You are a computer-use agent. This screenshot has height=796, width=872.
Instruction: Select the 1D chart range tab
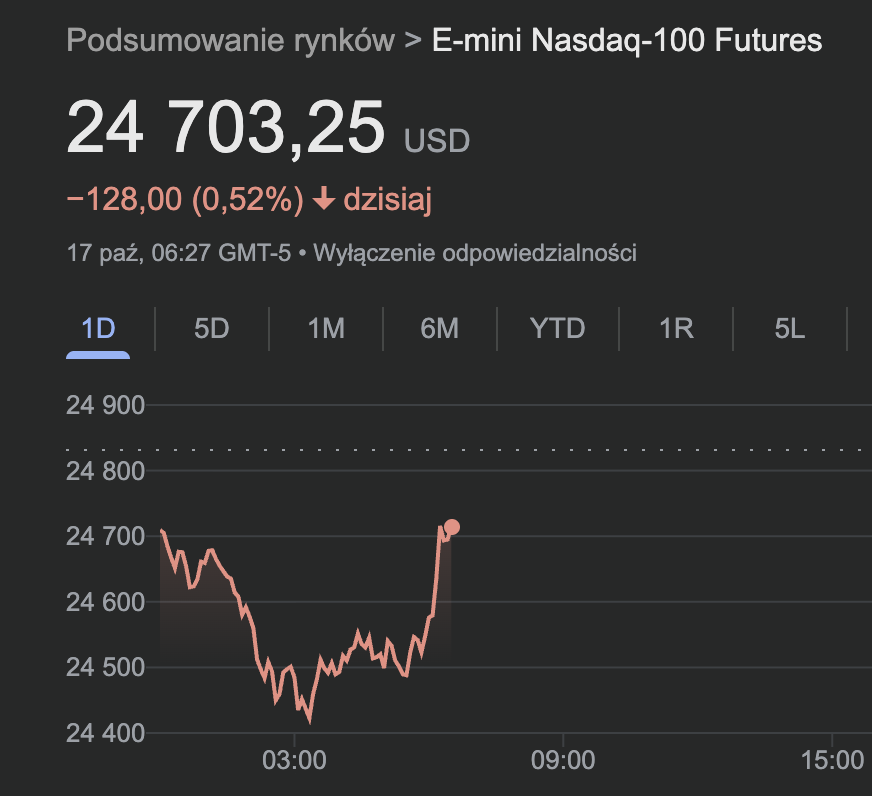coord(98,328)
